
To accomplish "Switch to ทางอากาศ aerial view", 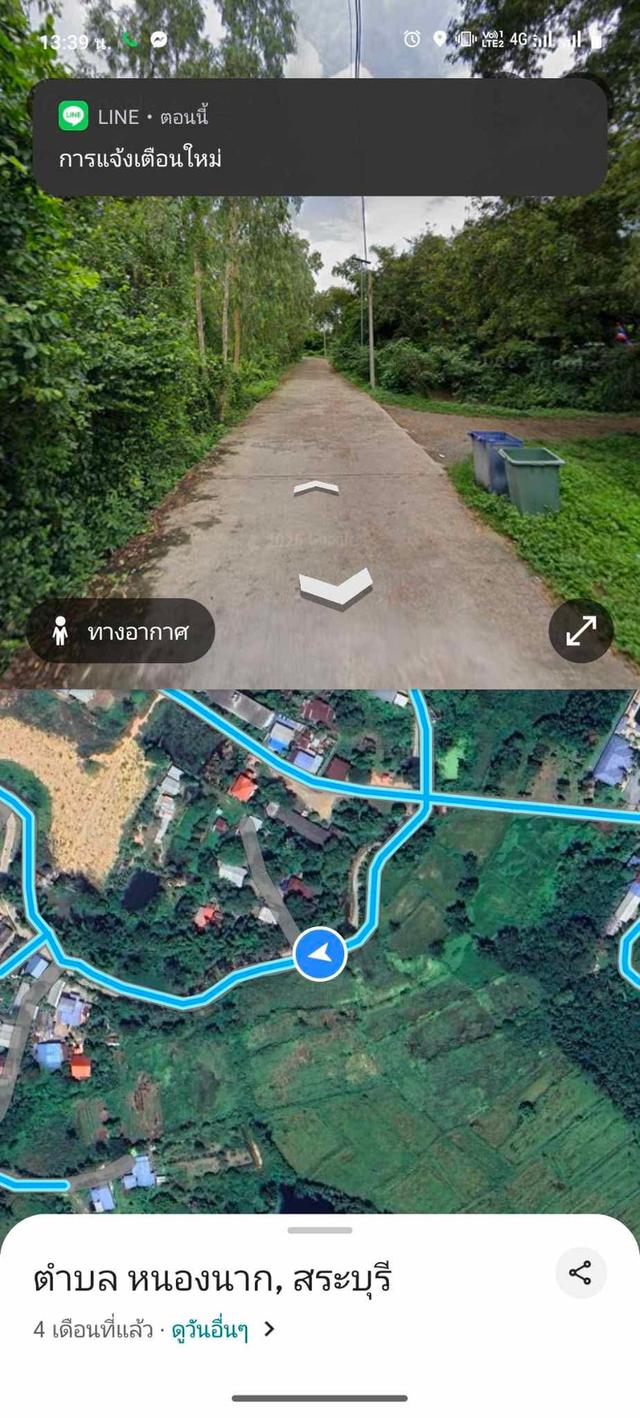I will click(x=121, y=631).
